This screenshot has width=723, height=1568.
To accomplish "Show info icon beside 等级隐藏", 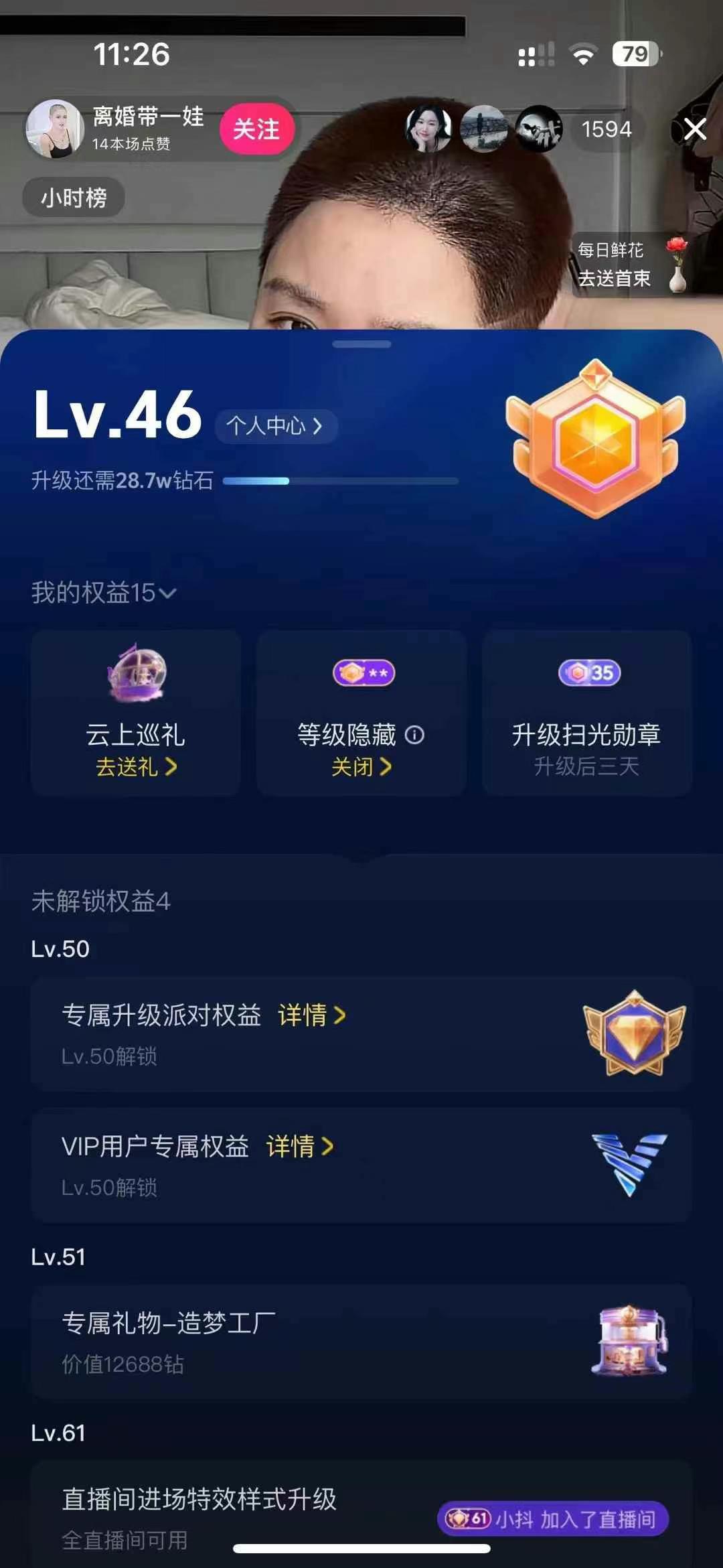I will click(x=415, y=735).
